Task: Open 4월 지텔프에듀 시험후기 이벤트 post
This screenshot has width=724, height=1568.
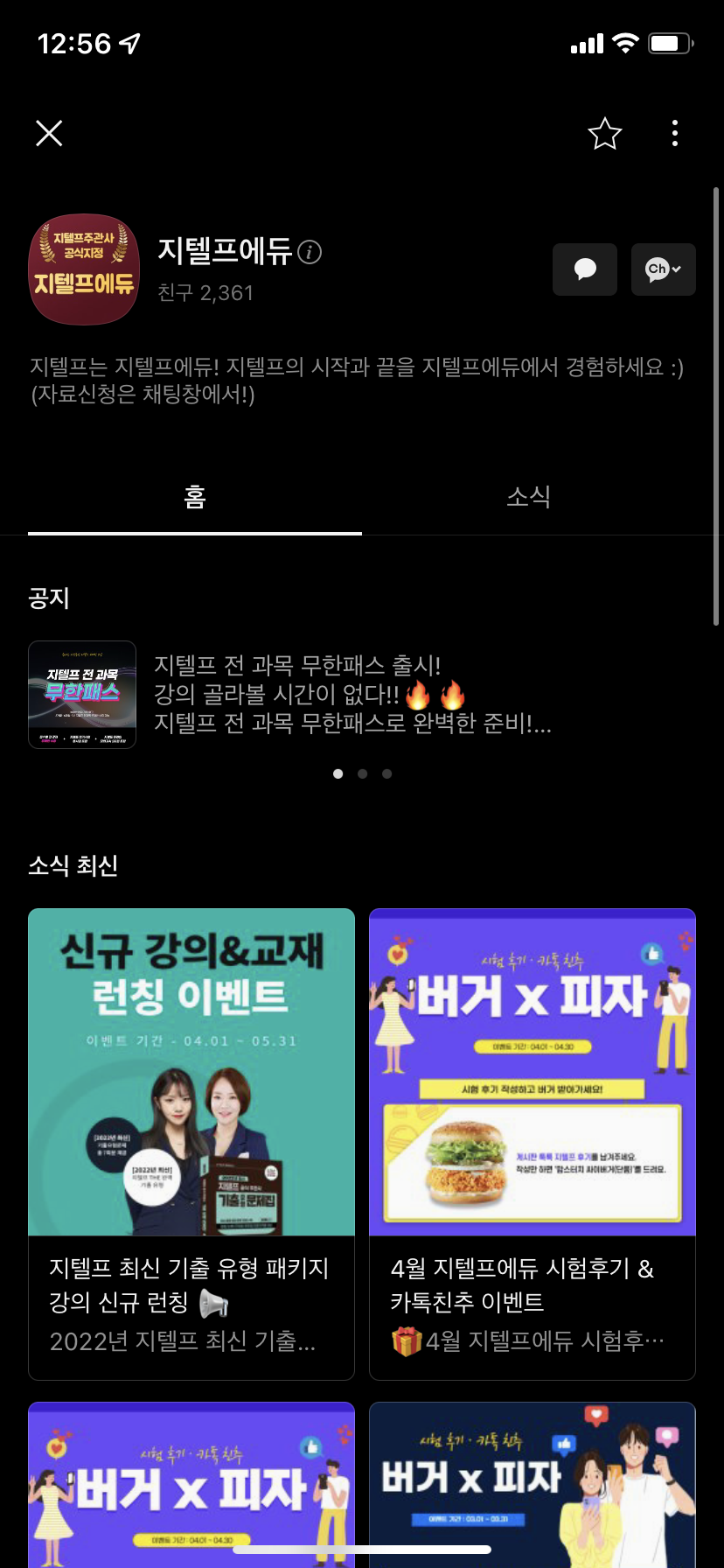Action: tap(532, 1143)
